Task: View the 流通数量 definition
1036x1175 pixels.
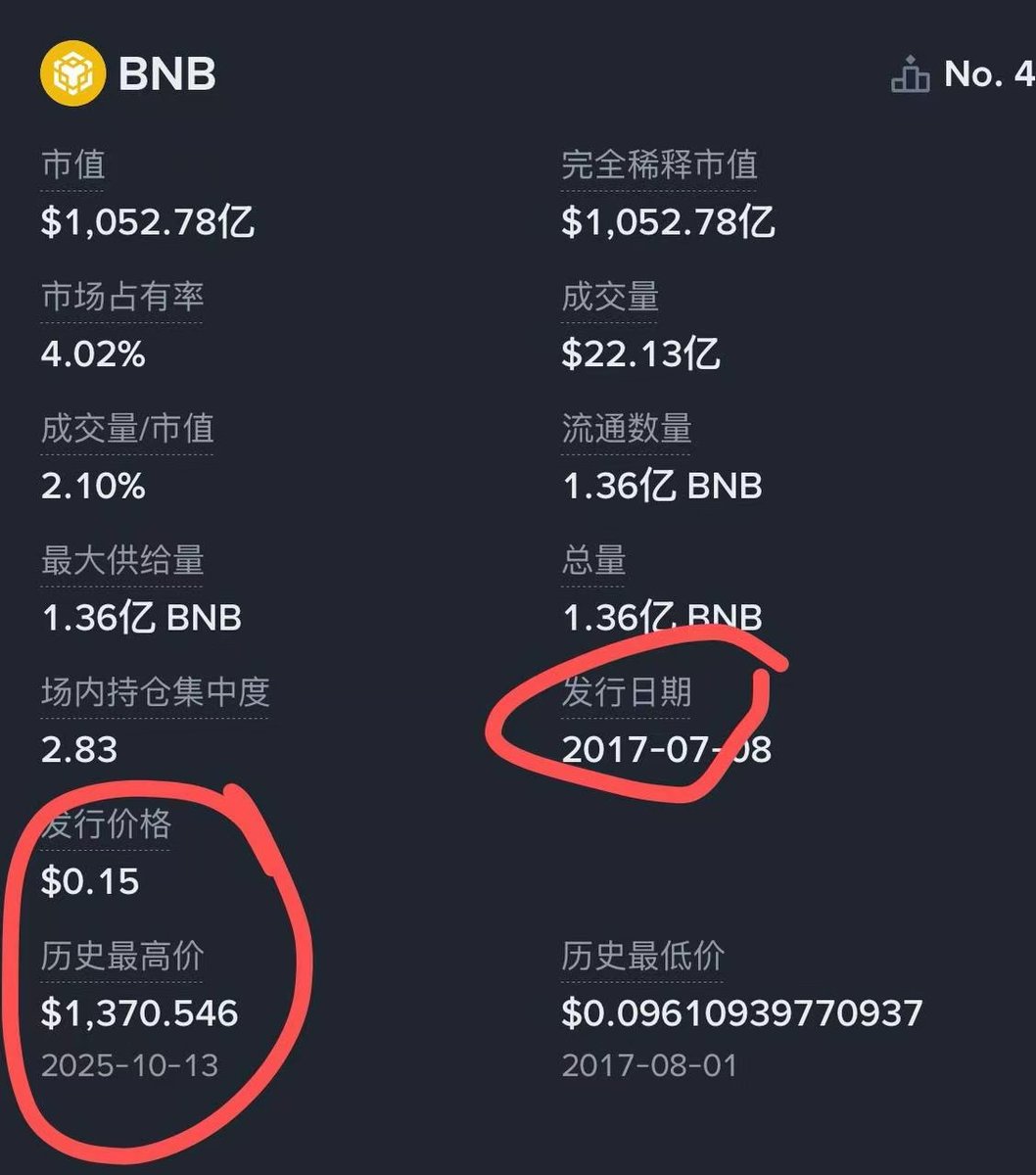Action: 627,429
